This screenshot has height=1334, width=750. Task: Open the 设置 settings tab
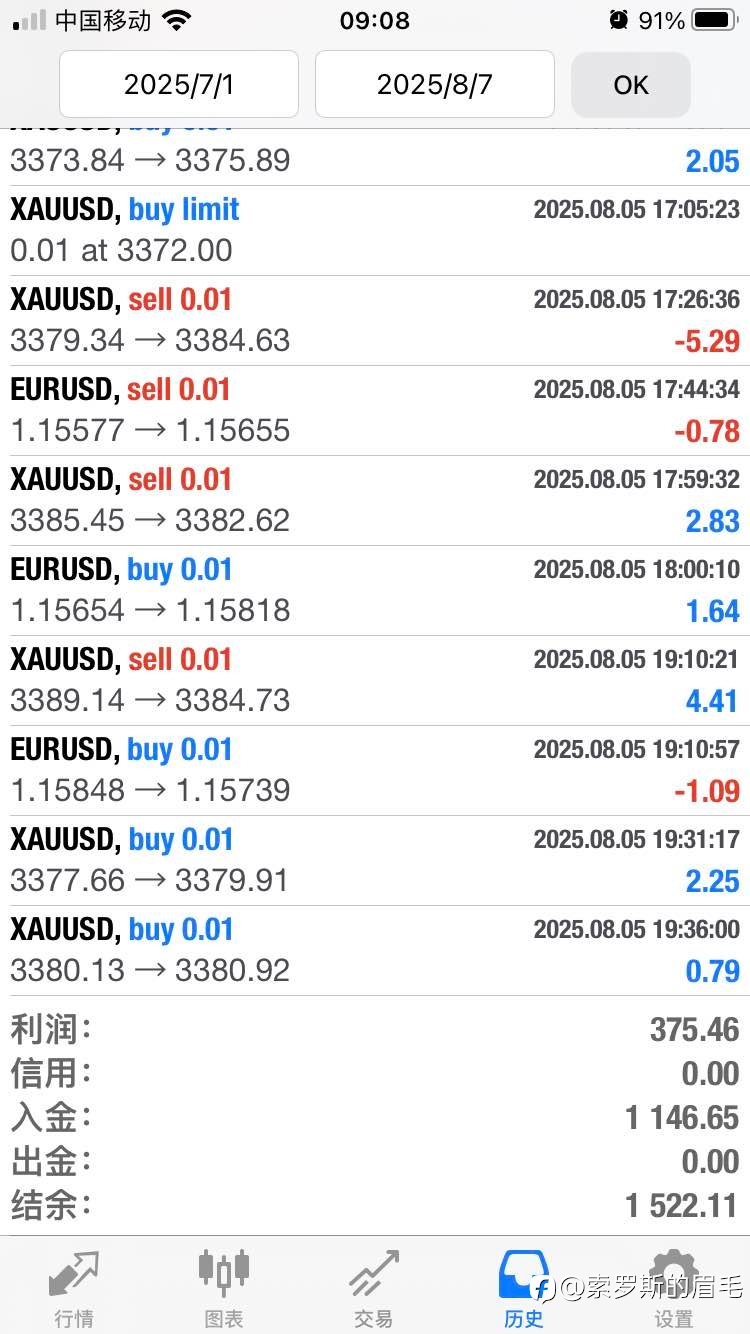[674, 1286]
